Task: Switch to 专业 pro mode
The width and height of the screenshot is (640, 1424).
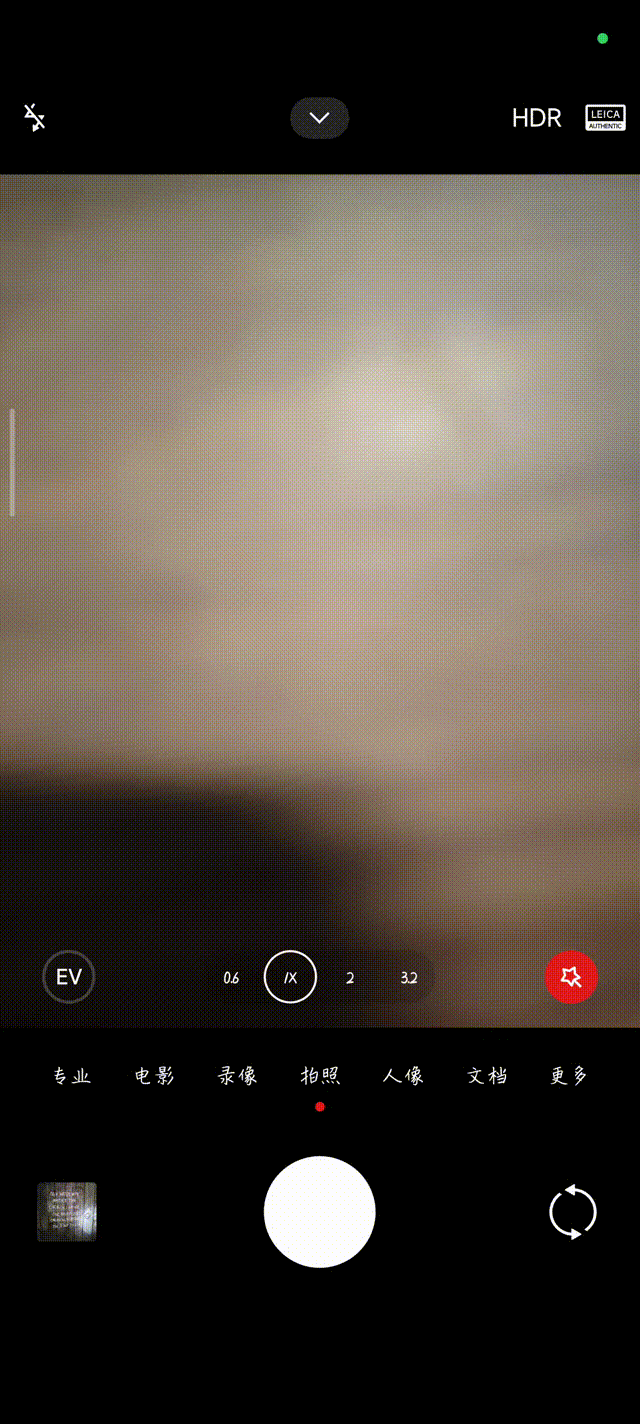Action: point(72,1076)
